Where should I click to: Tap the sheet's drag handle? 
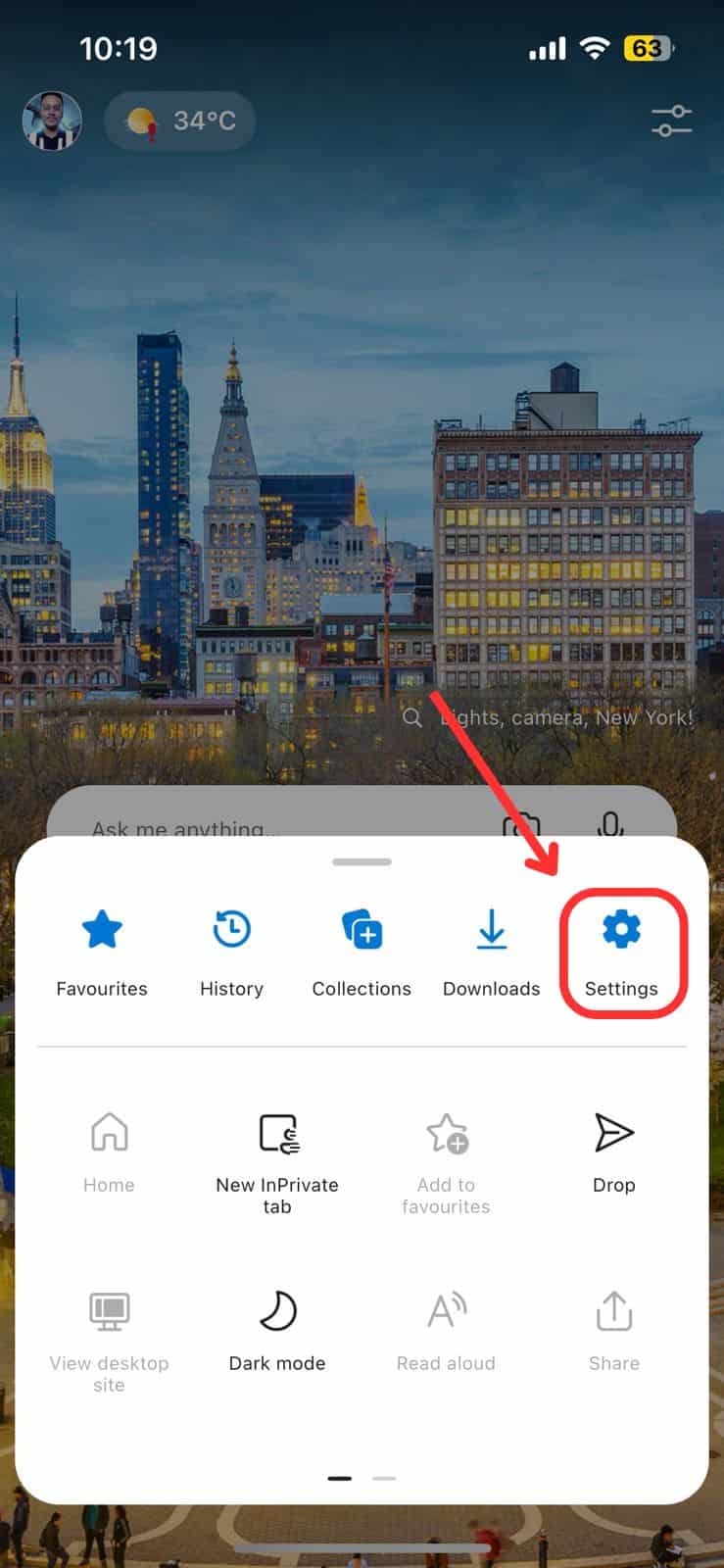[x=362, y=862]
